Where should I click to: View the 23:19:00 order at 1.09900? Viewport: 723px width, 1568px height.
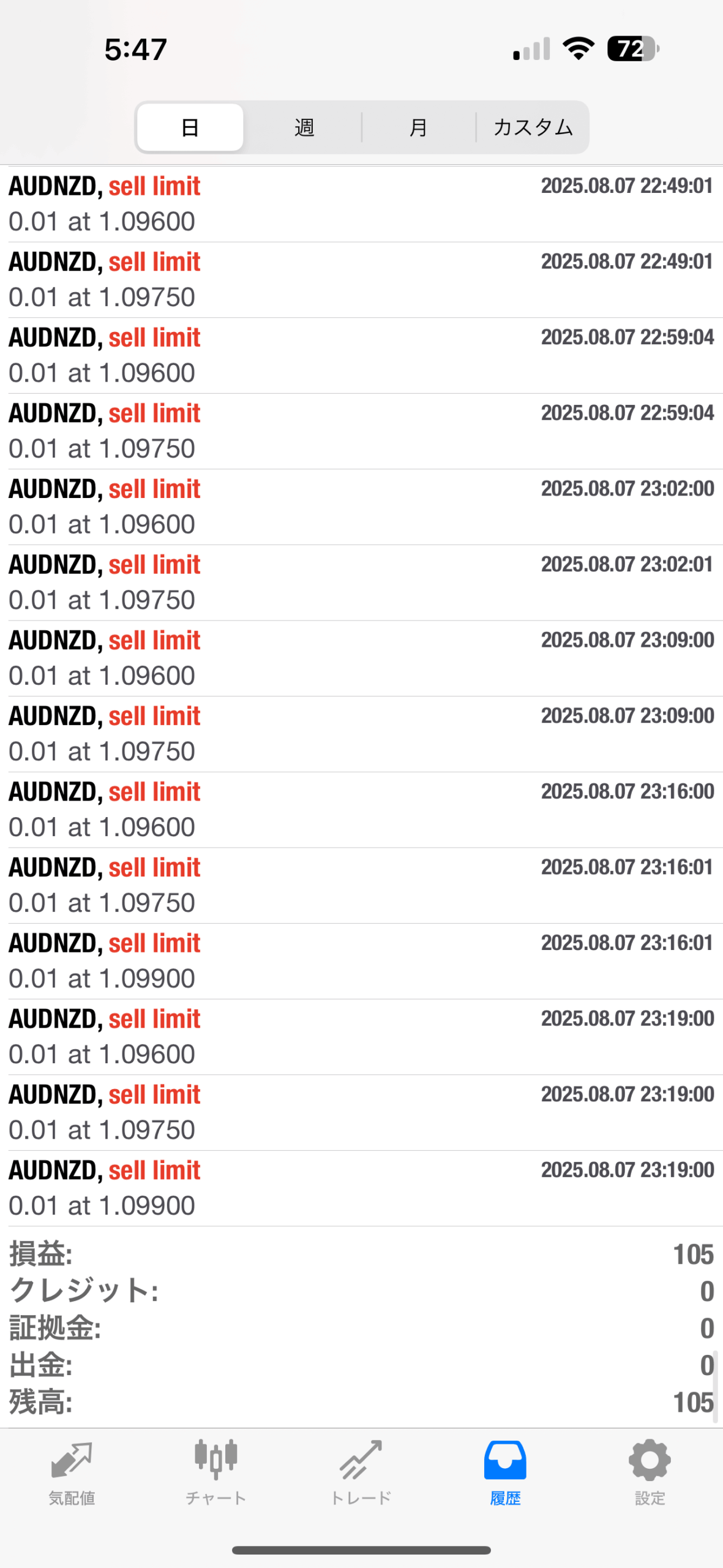361,1188
